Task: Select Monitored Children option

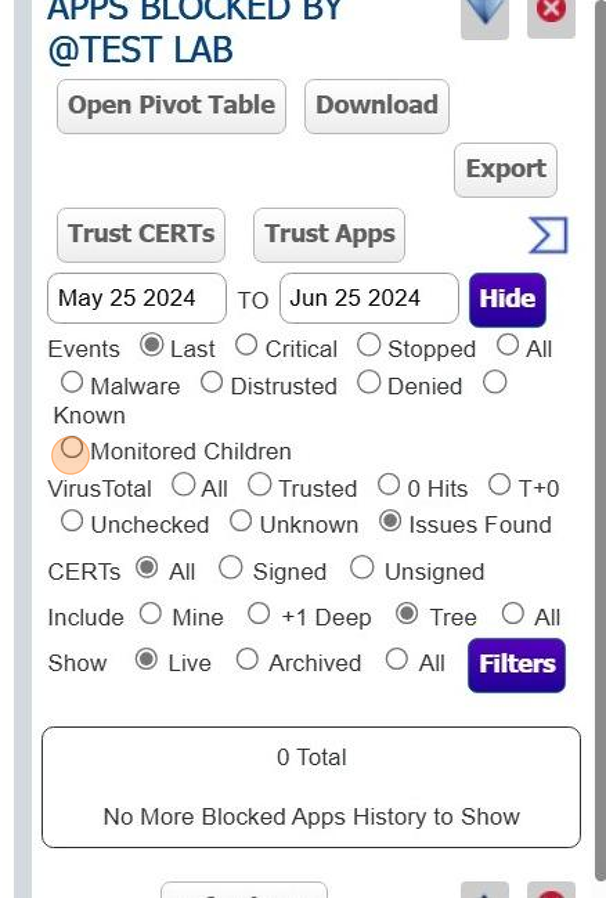Action: click(72, 449)
